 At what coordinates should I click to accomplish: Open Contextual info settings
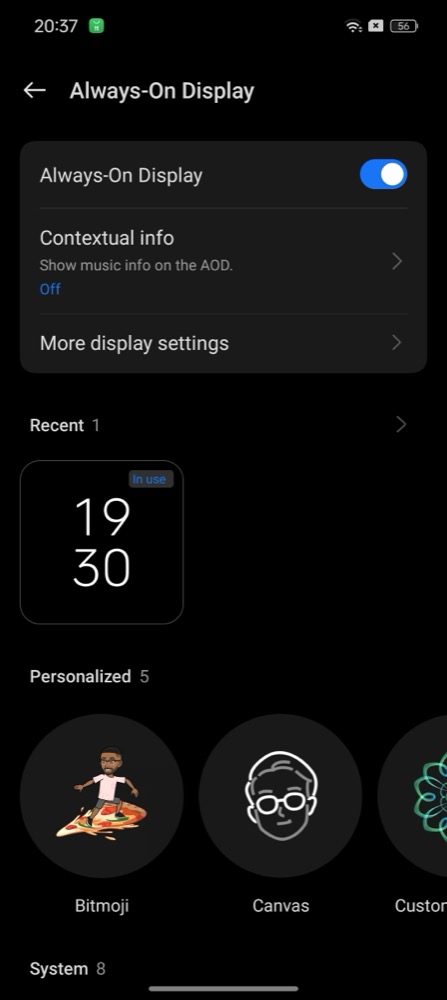(223, 261)
